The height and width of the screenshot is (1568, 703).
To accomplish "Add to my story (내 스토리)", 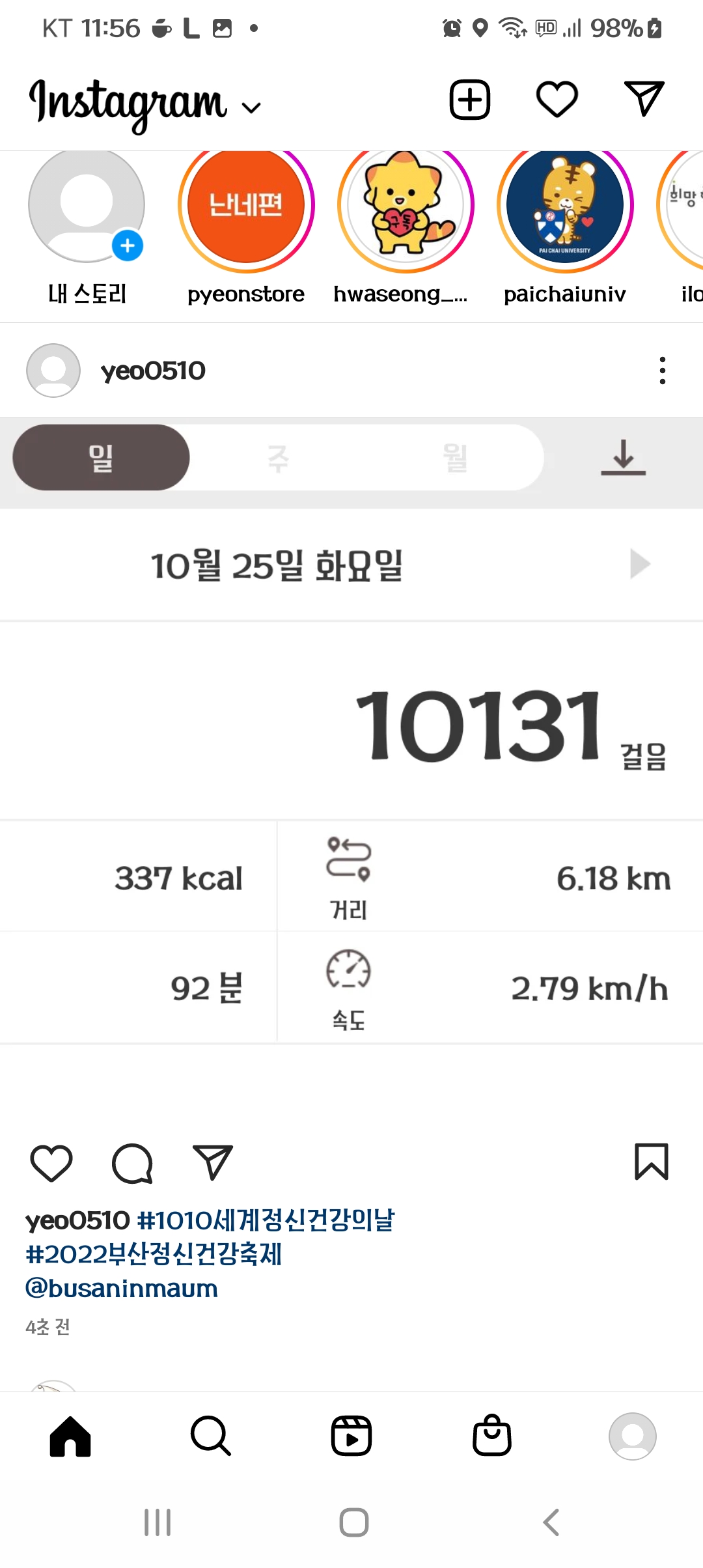I will 87,207.
